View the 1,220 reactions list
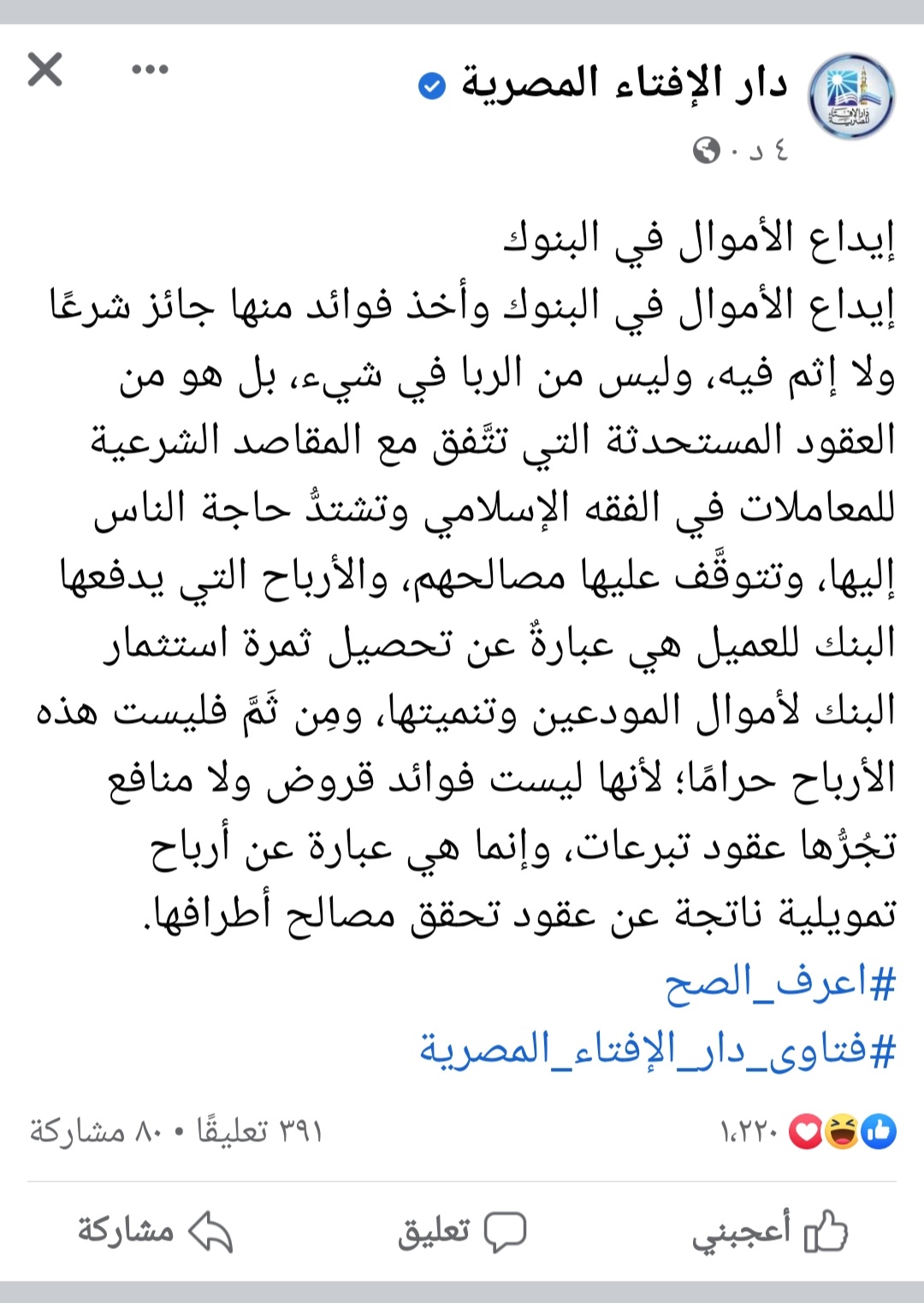924x1303 pixels. pos(808,1132)
